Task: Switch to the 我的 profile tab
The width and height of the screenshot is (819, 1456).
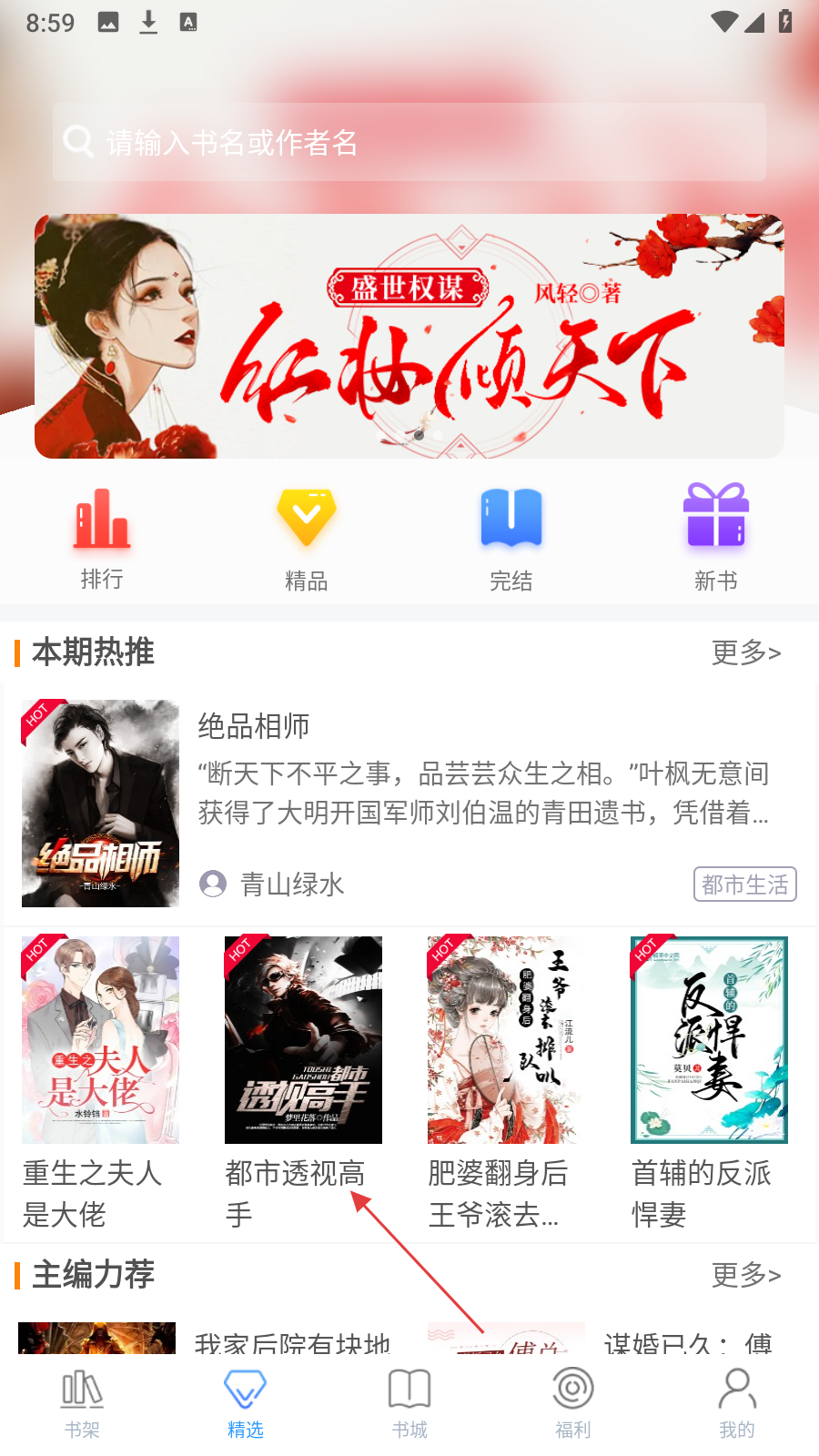Action: click(x=737, y=1404)
